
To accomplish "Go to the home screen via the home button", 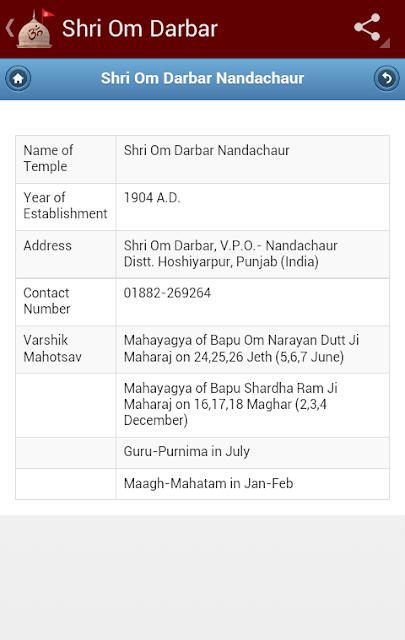I will (18, 78).
